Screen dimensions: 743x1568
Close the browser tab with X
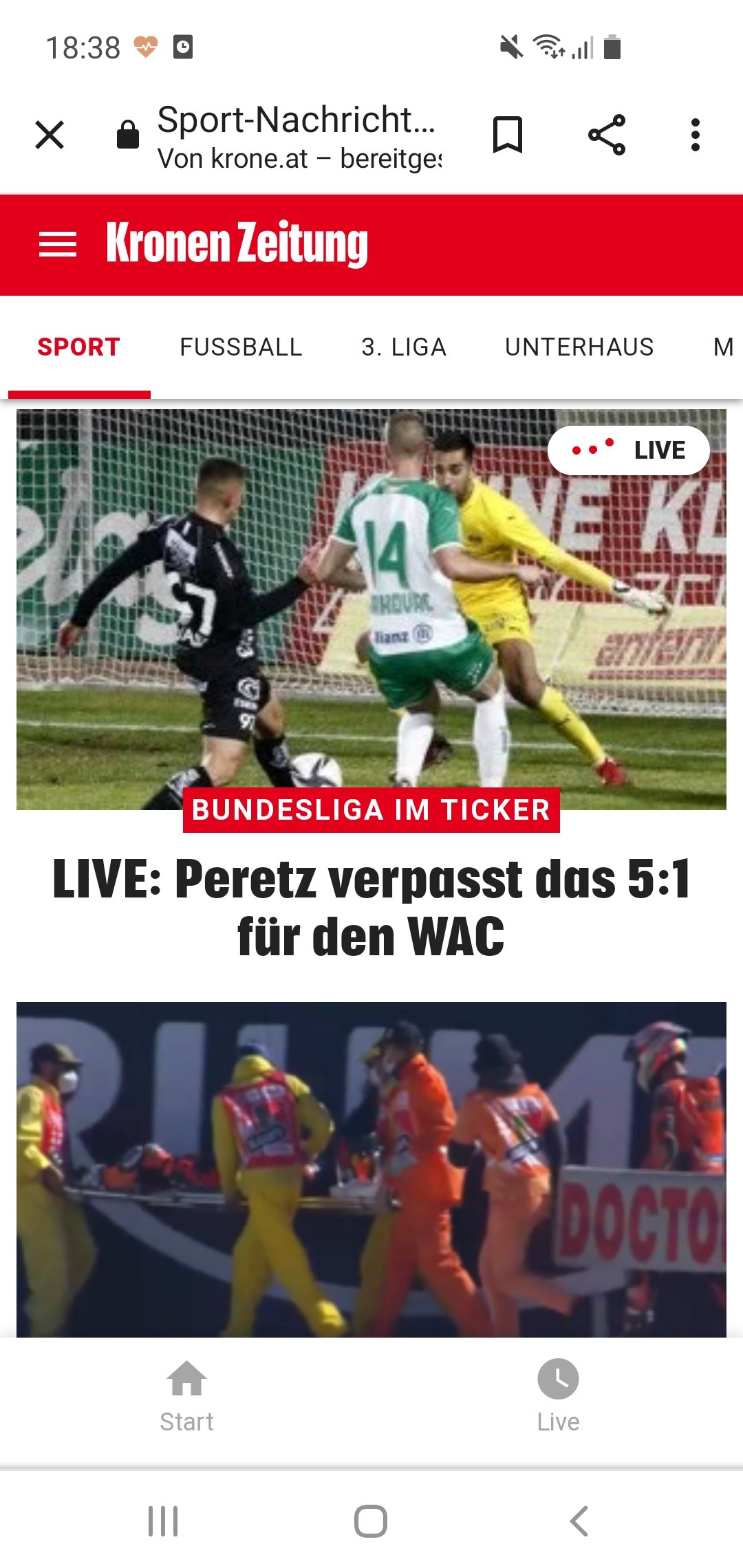coord(50,135)
